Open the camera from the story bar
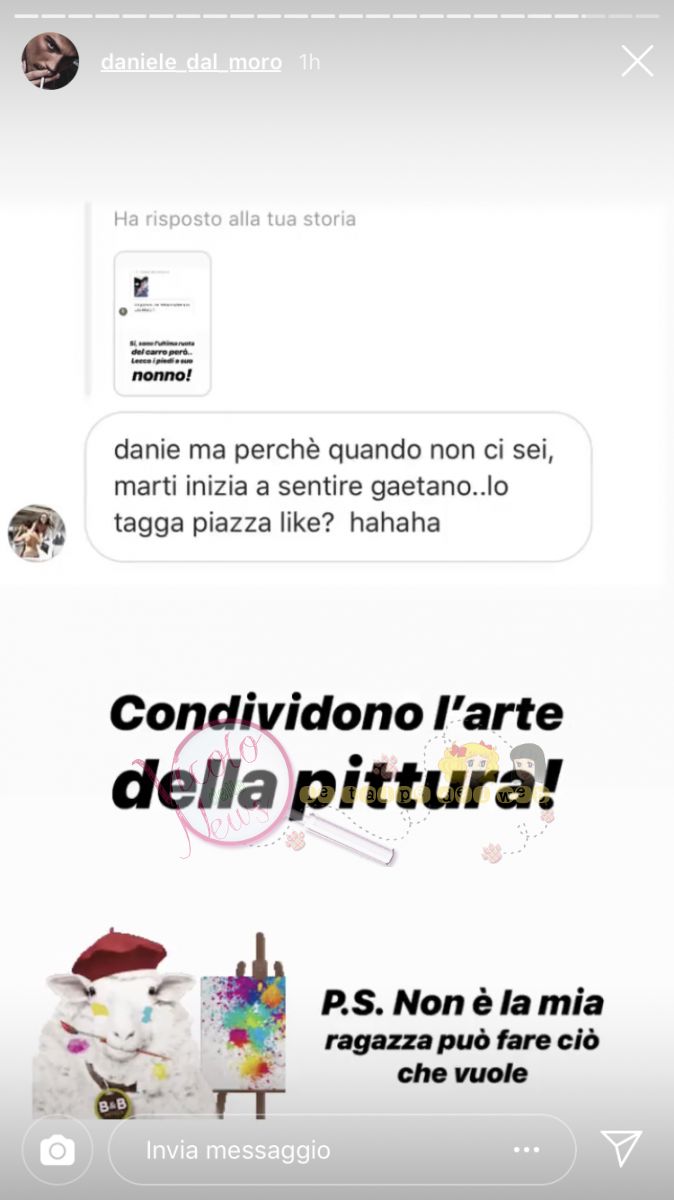The image size is (674, 1200). 57,1151
